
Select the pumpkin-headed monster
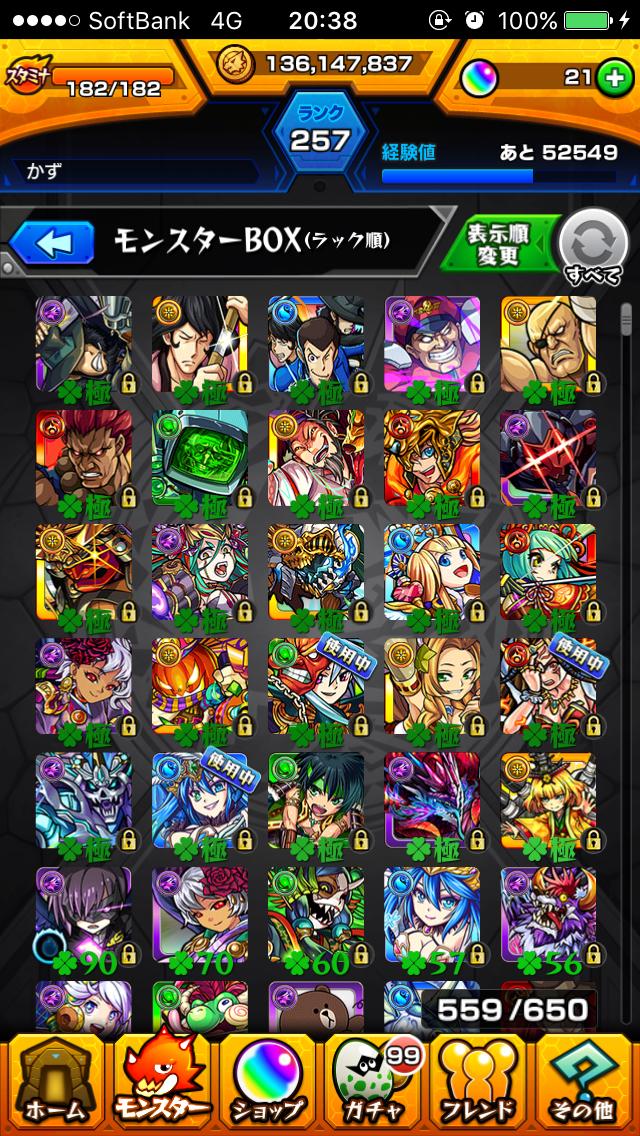click(x=199, y=685)
